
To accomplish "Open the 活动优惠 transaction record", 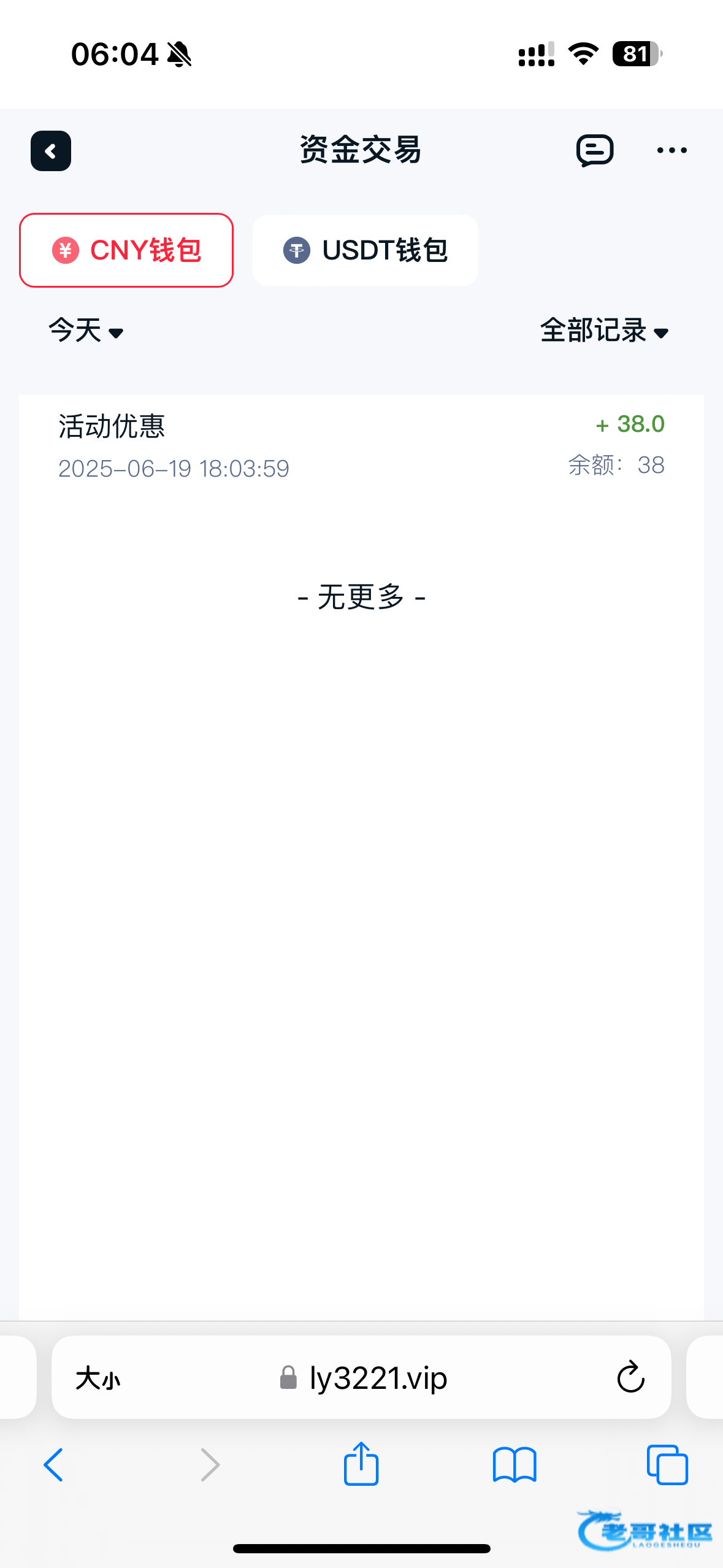I will [x=361, y=446].
